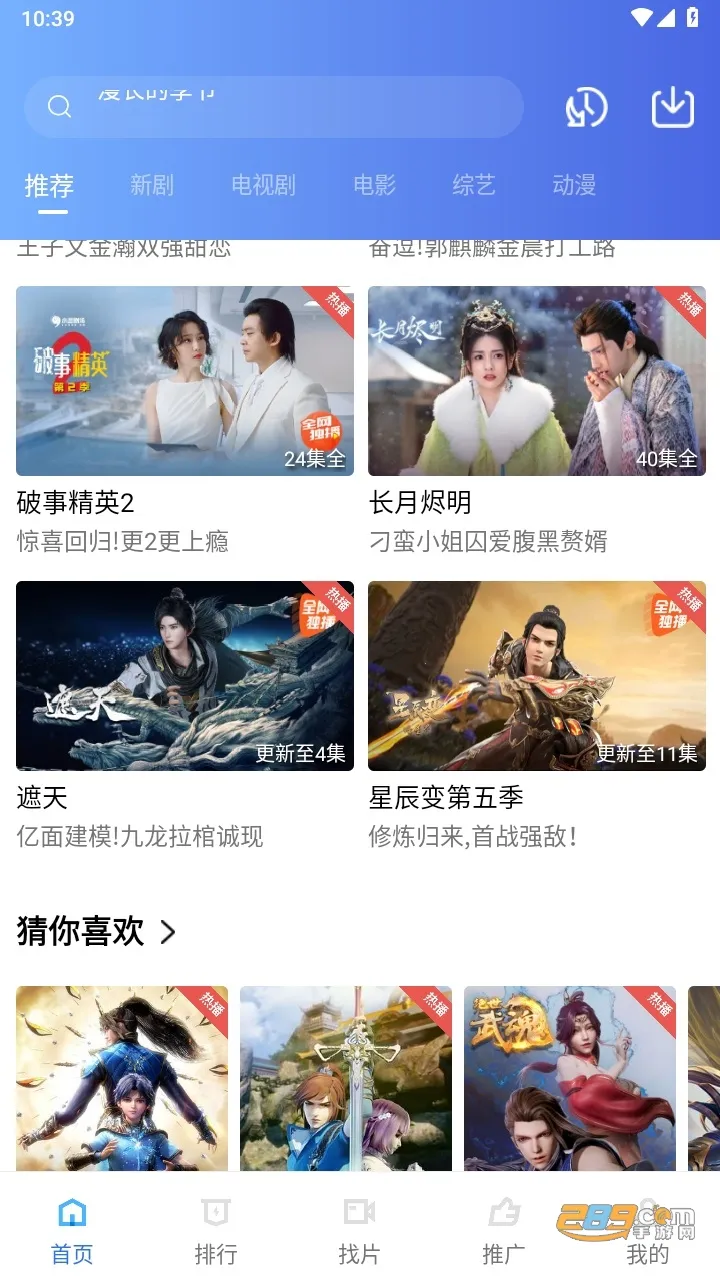This screenshot has width=720, height=1280.
Task: Select the 推荐 tab
Action: (x=49, y=186)
